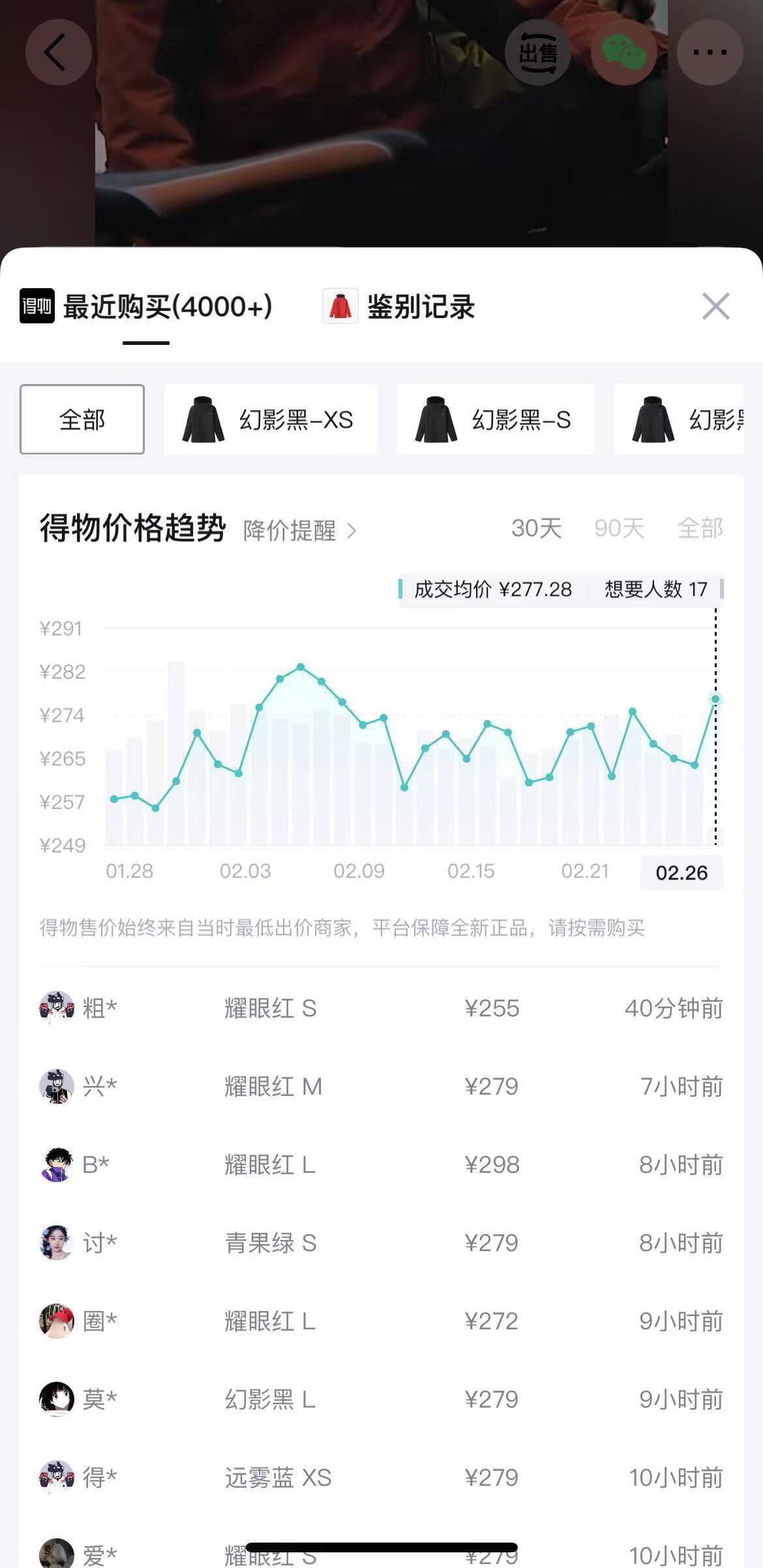
Task: Switch to the 鉴别记录 tab
Action: pos(399,306)
